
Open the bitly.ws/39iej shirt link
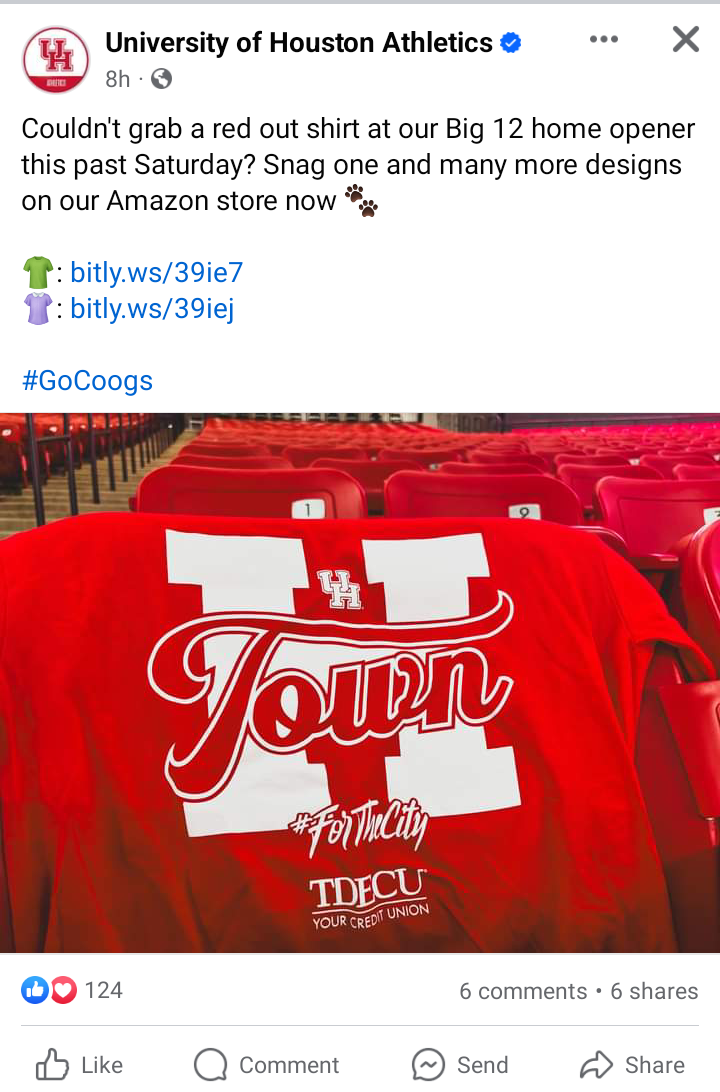coord(152,309)
